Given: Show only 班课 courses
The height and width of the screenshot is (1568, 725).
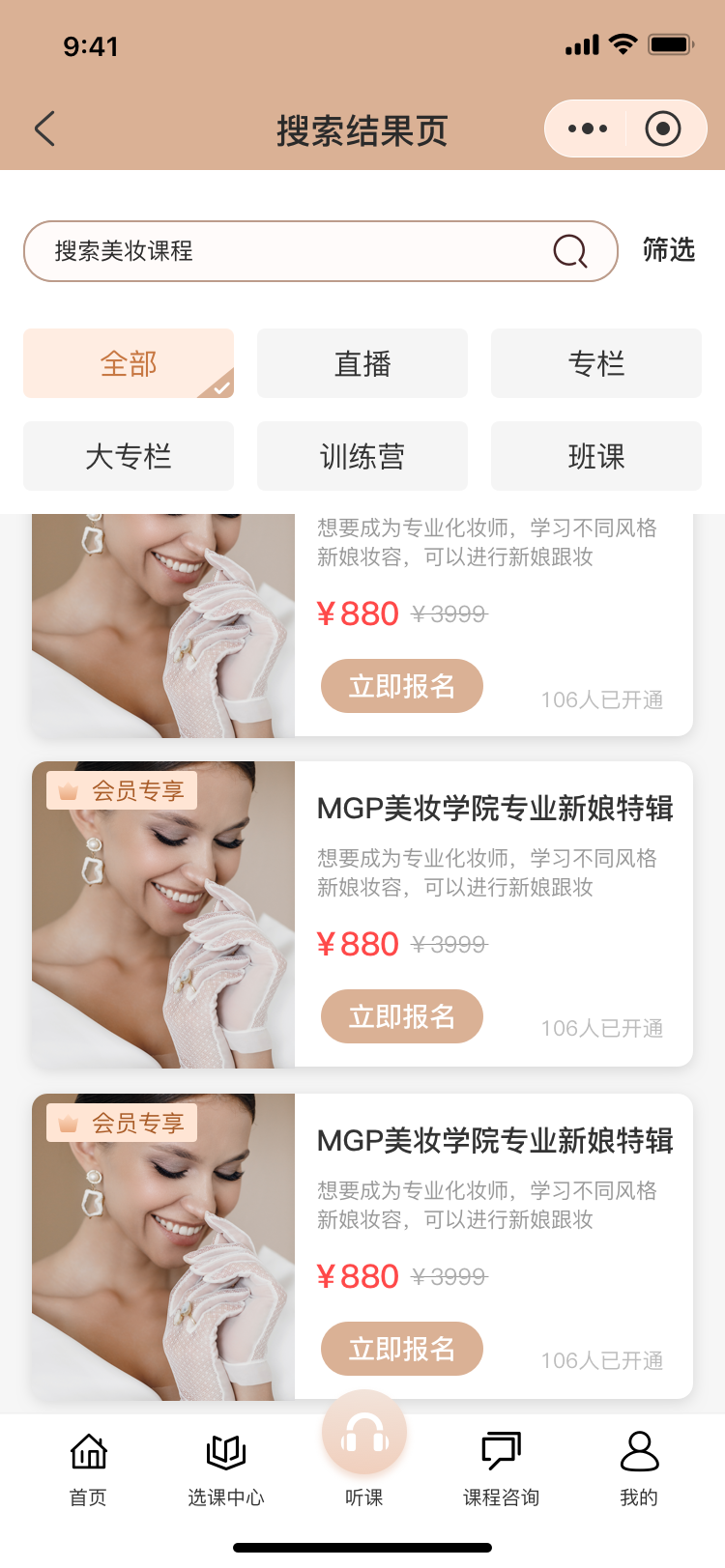Looking at the screenshot, I should coord(596,456).
